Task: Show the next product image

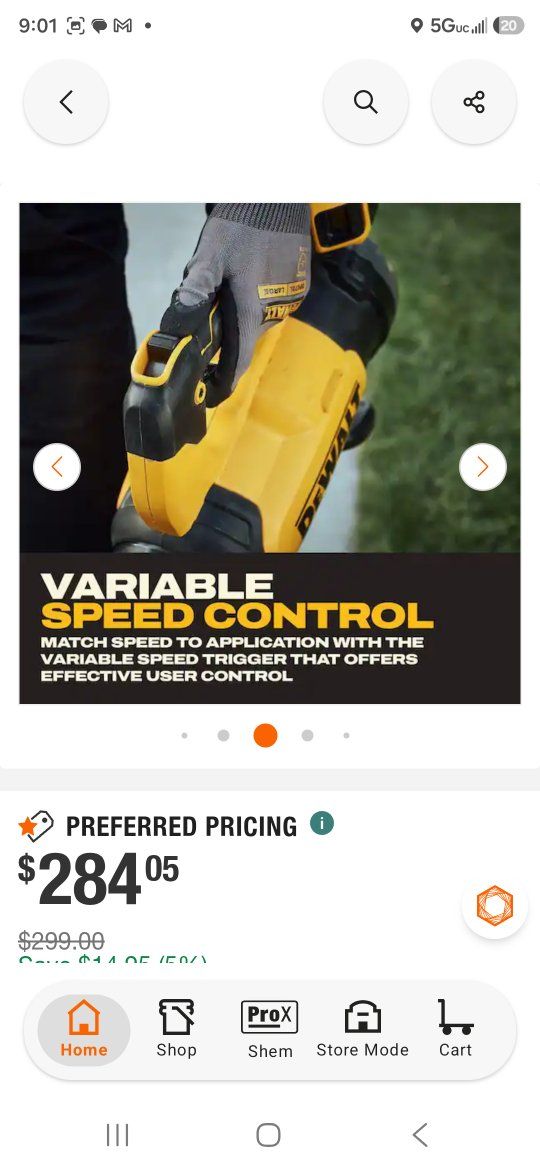Action: pyautogui.click(x=483, y=467)
